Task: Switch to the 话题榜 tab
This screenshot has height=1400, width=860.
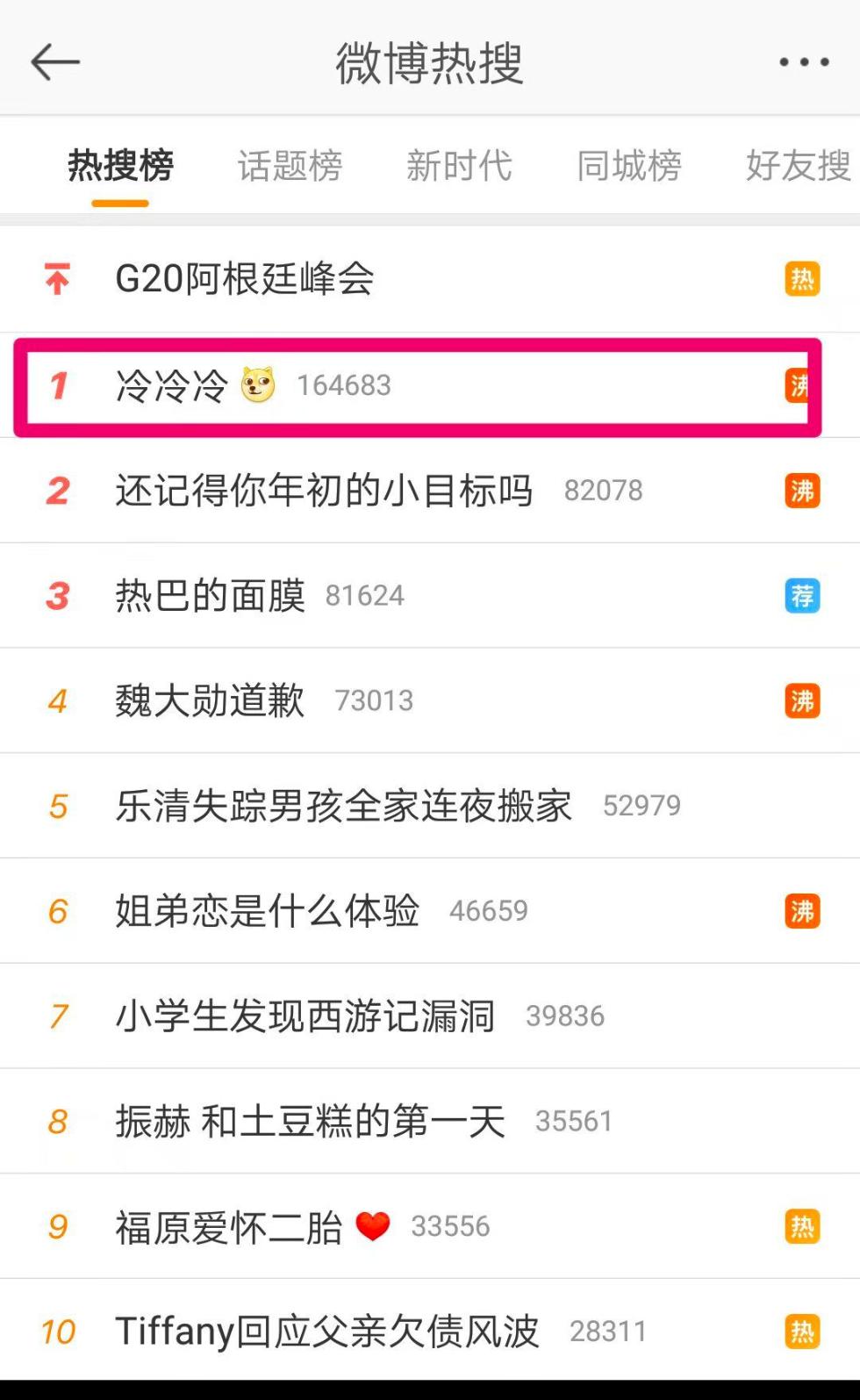Action: point(290,165)
